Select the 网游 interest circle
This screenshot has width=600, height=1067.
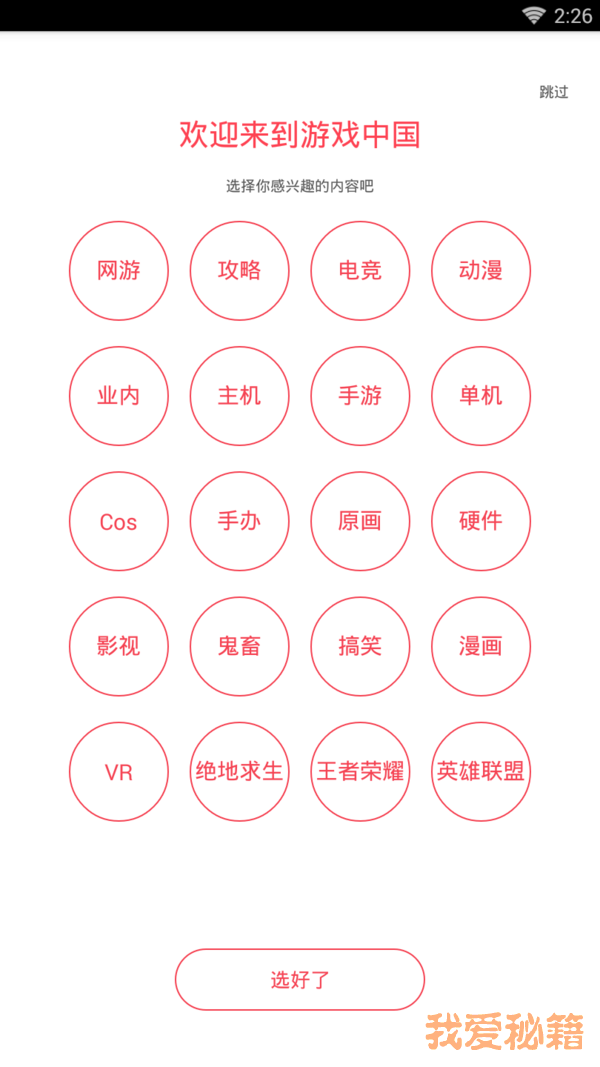[119, 270]
